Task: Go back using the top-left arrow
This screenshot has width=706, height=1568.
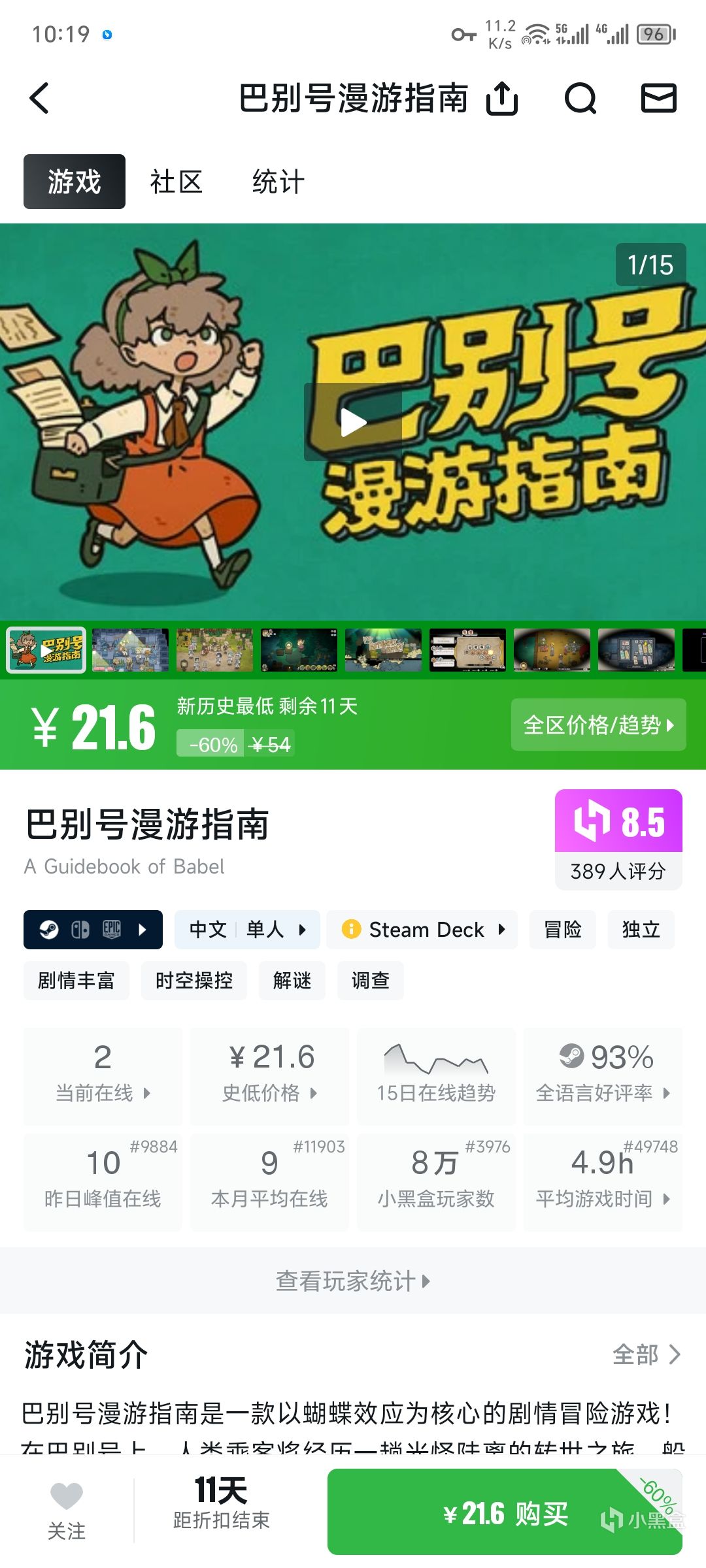Action: [40, 99]
